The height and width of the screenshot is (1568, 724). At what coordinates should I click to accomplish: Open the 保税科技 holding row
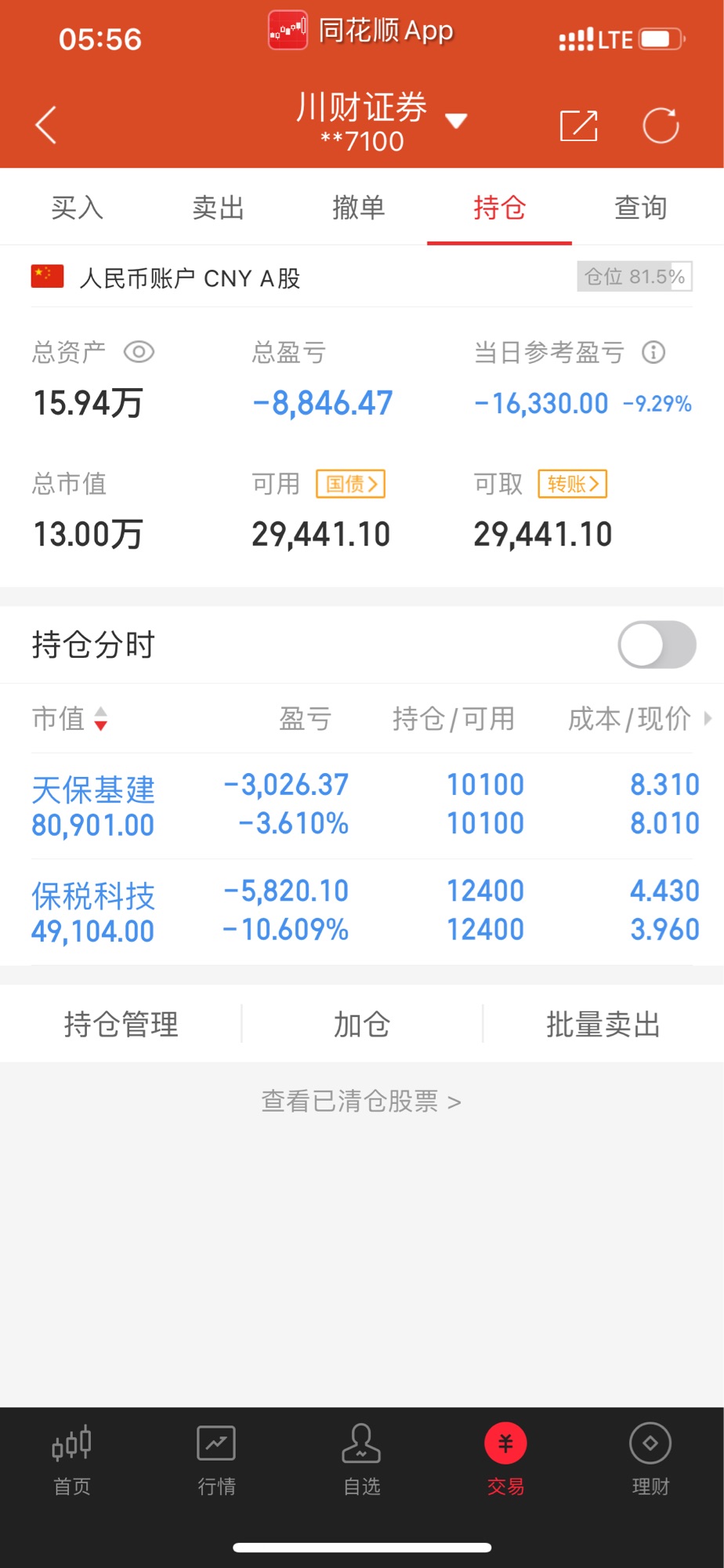(362, 911)
